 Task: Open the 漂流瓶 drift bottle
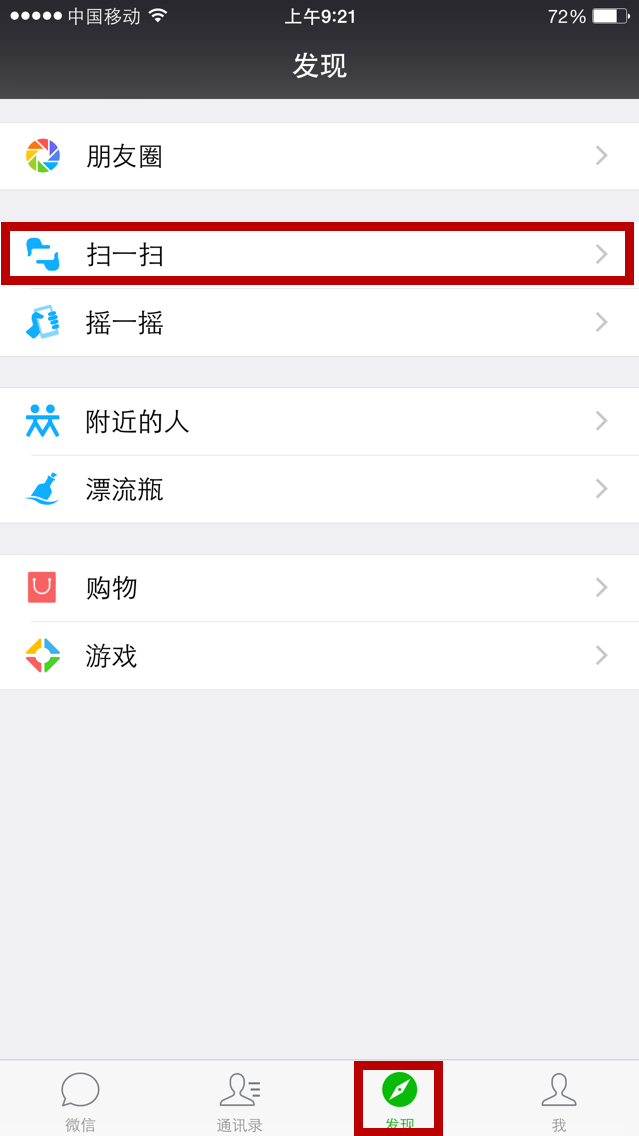(x=320, y=489)
